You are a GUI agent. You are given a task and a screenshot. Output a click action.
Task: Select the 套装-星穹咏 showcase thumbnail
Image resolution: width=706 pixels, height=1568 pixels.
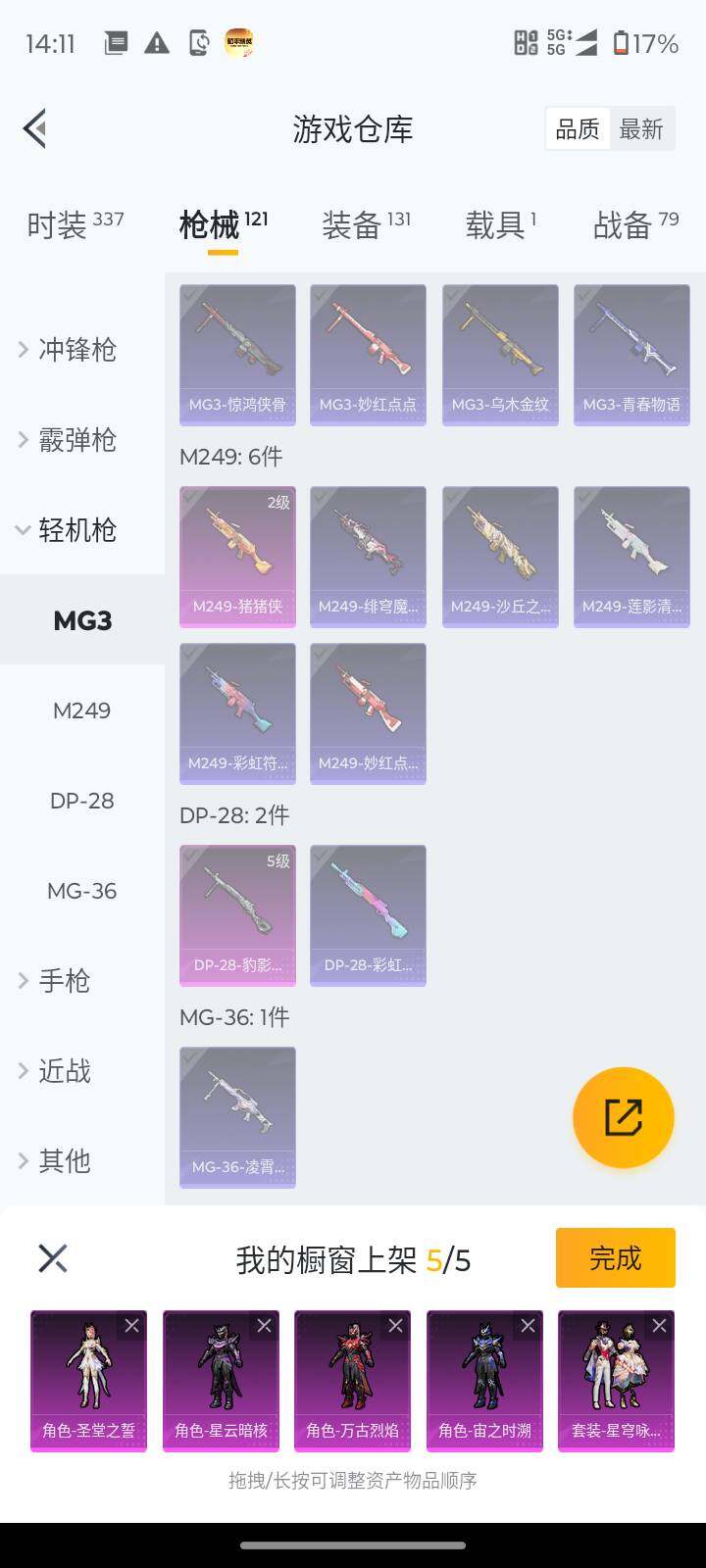click(x=616, y=1380)
